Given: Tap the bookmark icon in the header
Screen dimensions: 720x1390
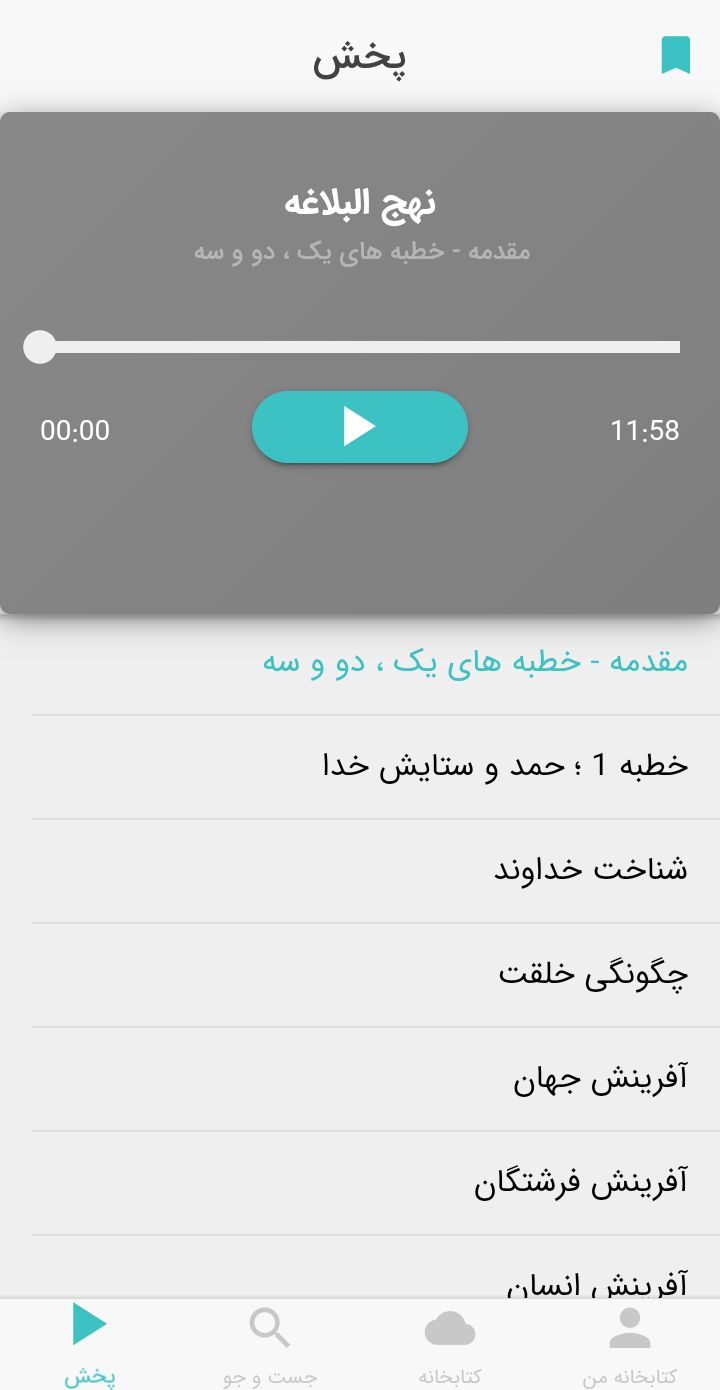Looking at the screenshot, I should (x=676, y=55).
